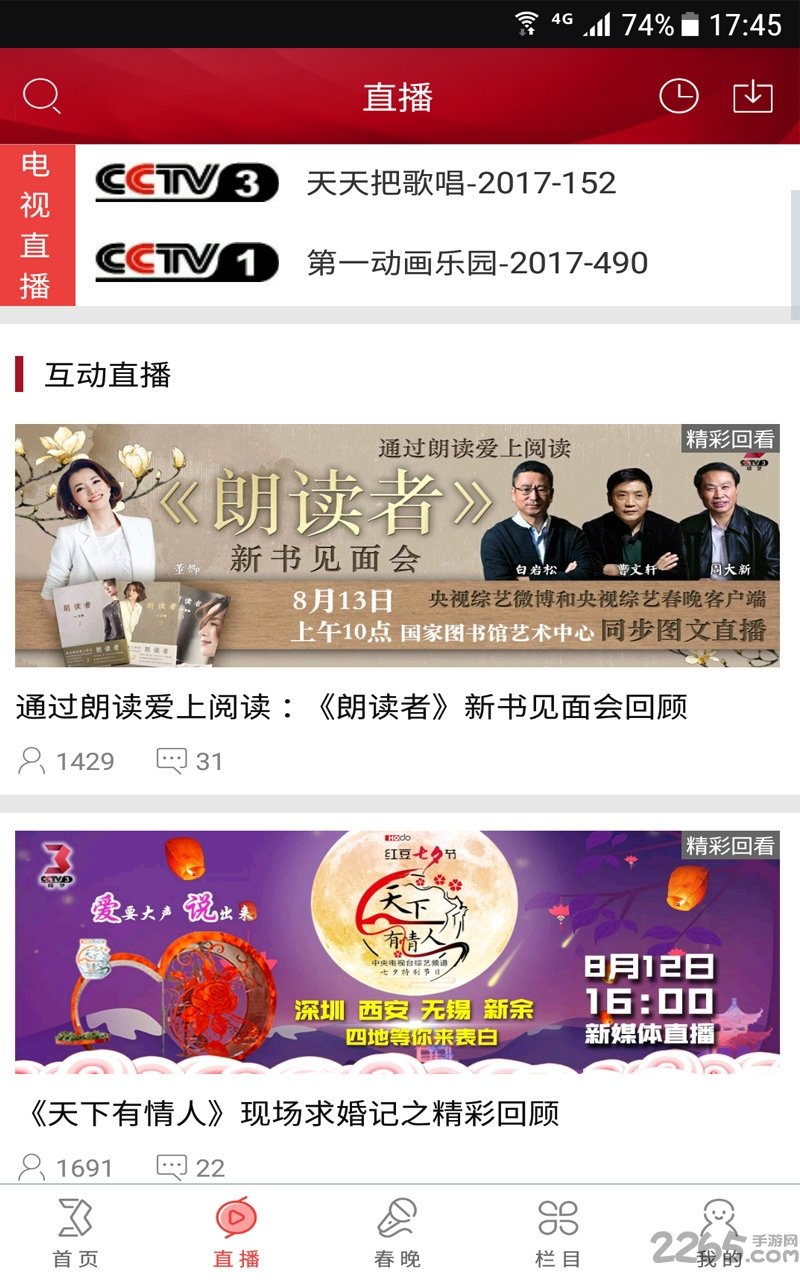Open the 我的 tab
Viewport: 800px width, 1280px height.
719,1233
